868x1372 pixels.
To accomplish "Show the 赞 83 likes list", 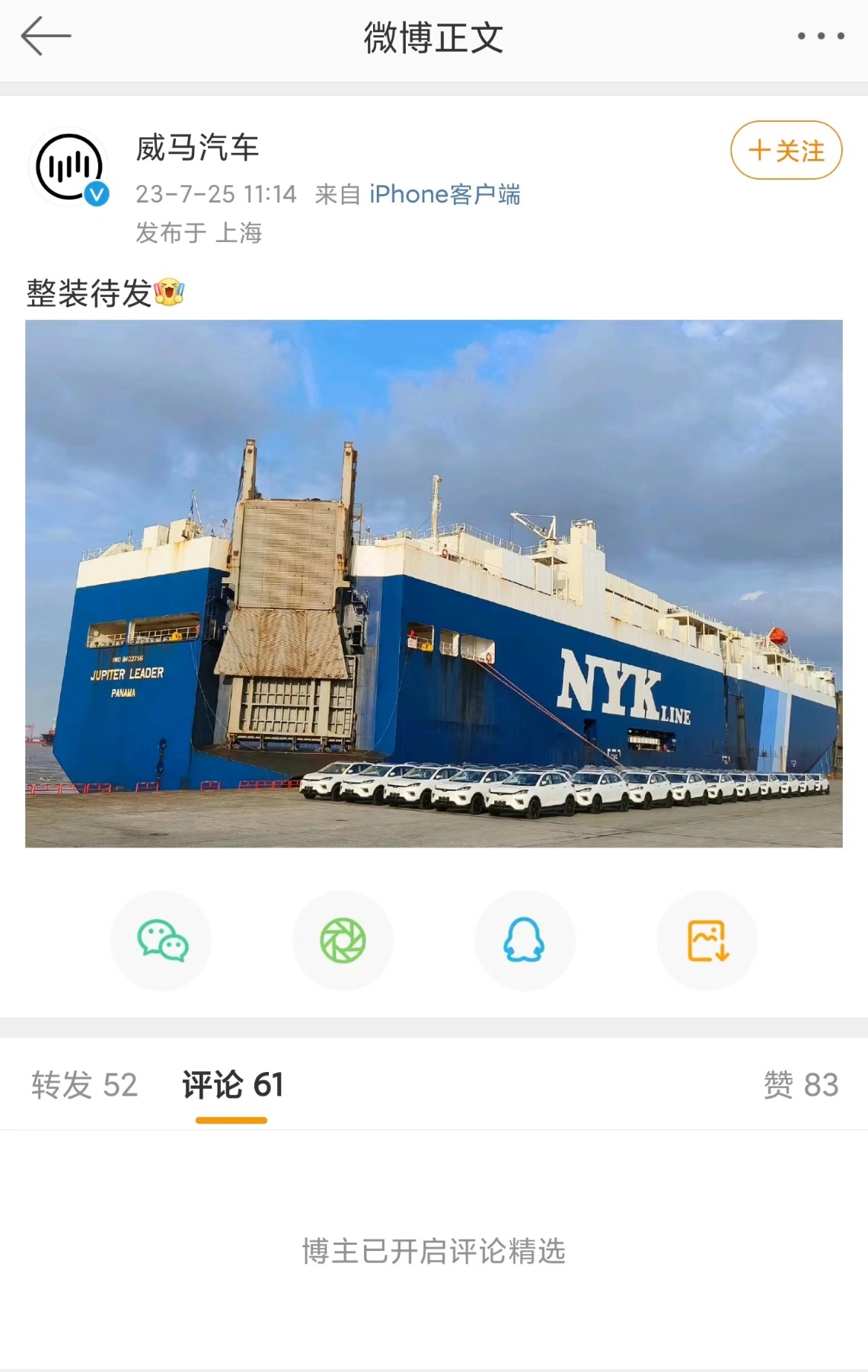I will 800,1084.
